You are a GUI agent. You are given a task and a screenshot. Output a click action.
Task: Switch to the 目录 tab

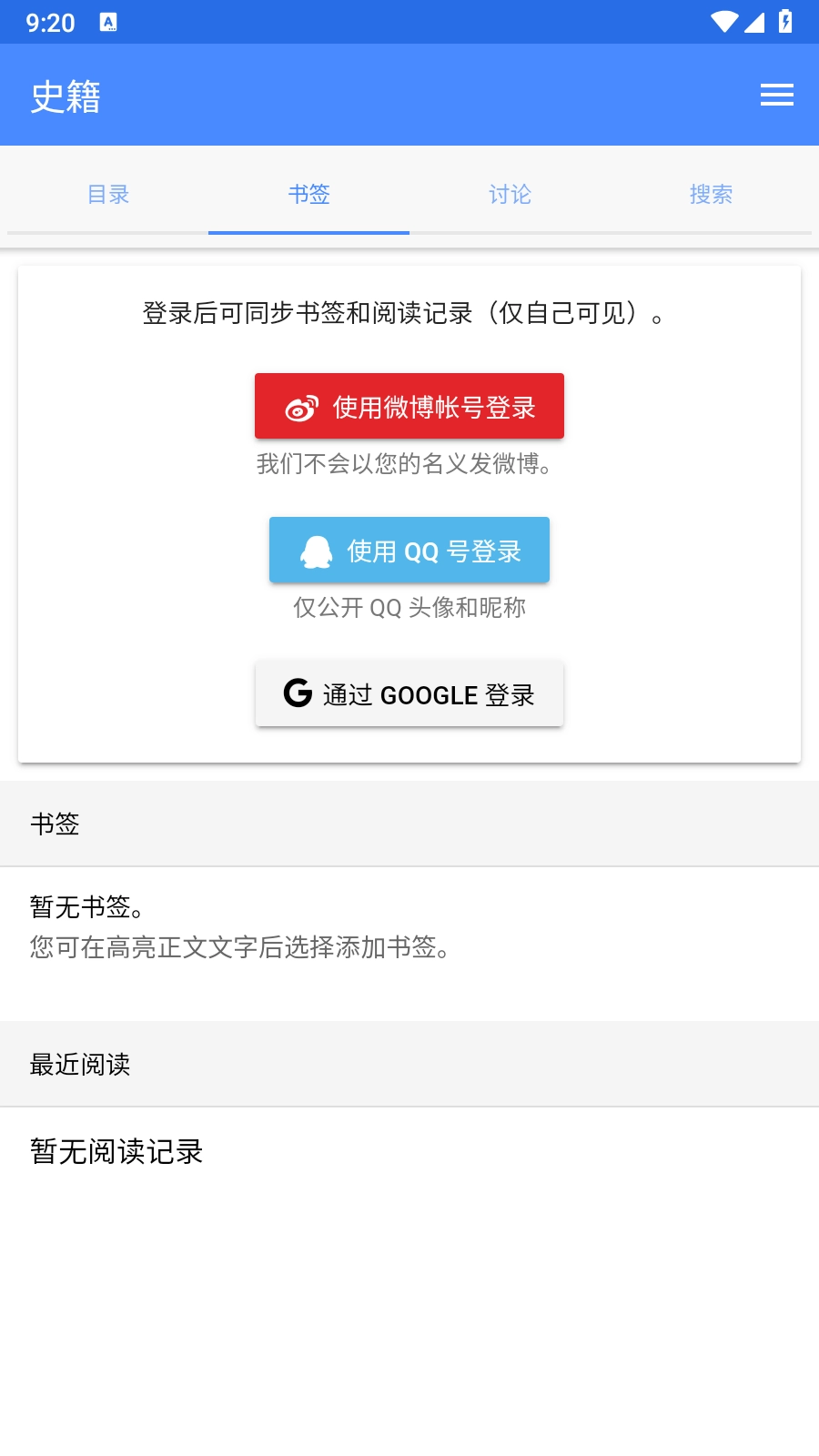pos(108,194)
